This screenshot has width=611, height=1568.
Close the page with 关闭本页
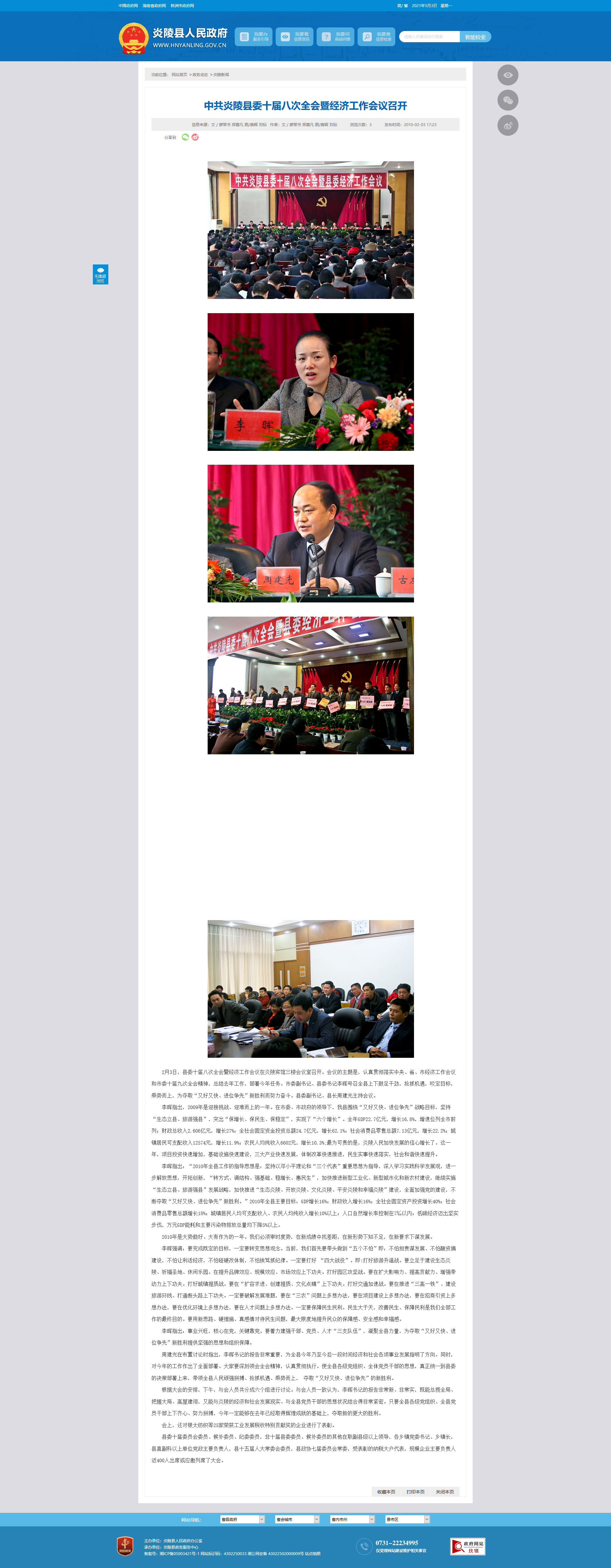(x=444, y=1491)
